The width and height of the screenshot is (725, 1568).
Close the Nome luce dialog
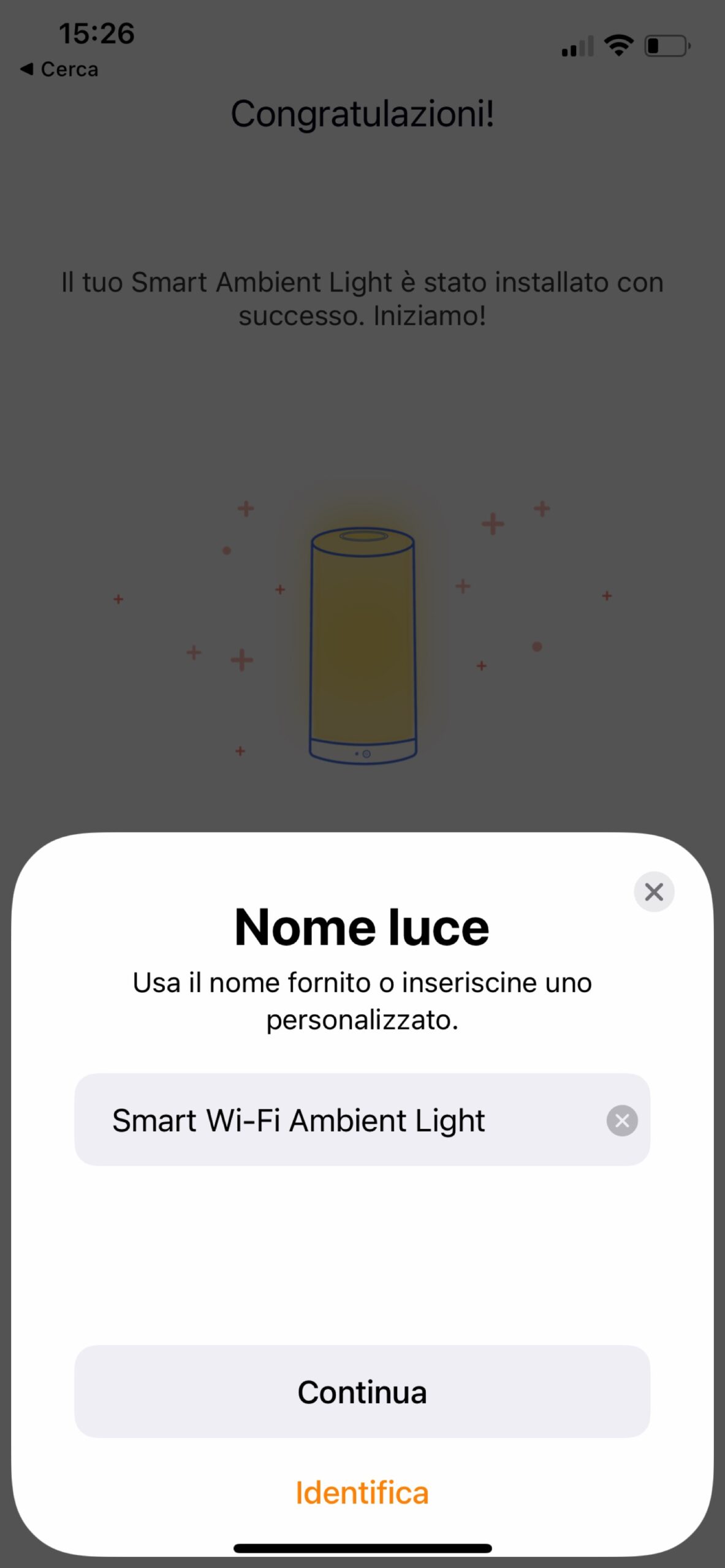tap(654, 892)
